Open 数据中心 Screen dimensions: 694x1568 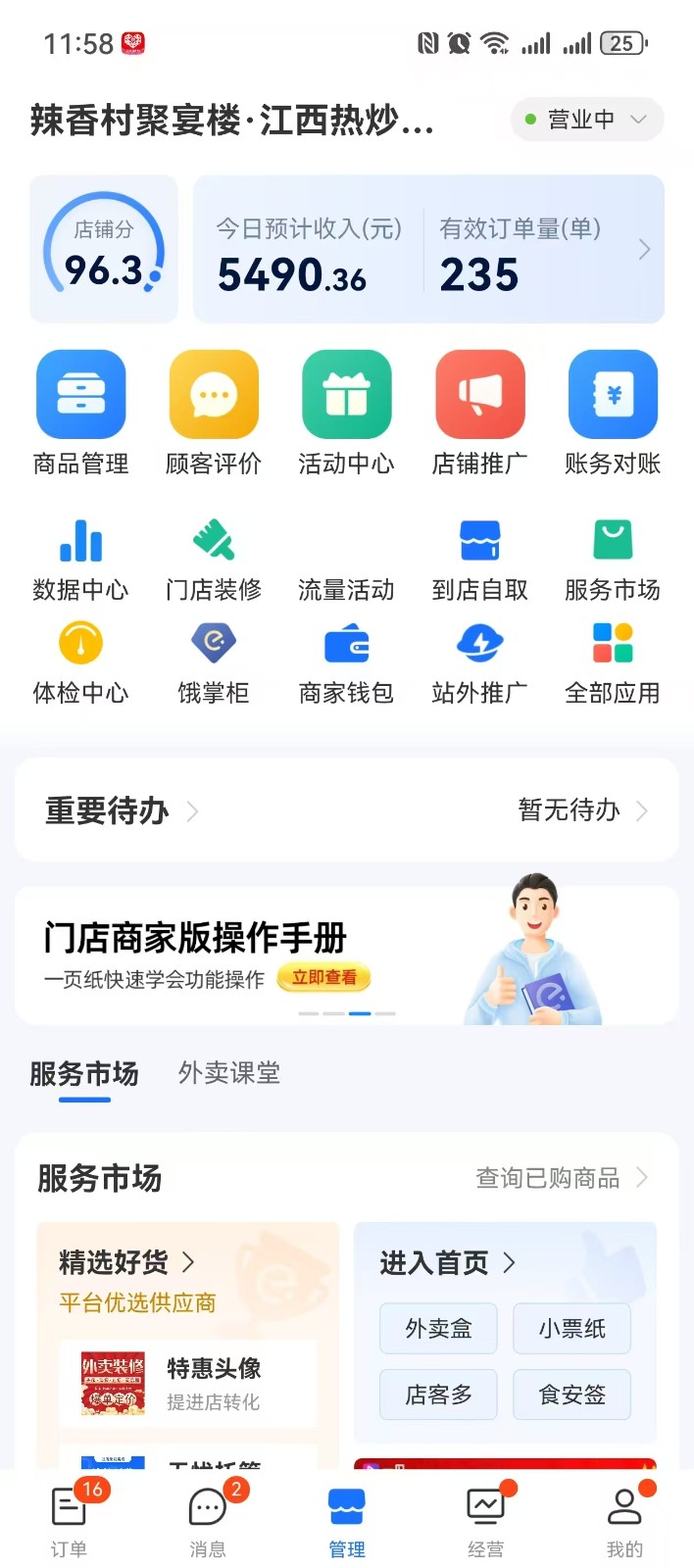[81, 560]
